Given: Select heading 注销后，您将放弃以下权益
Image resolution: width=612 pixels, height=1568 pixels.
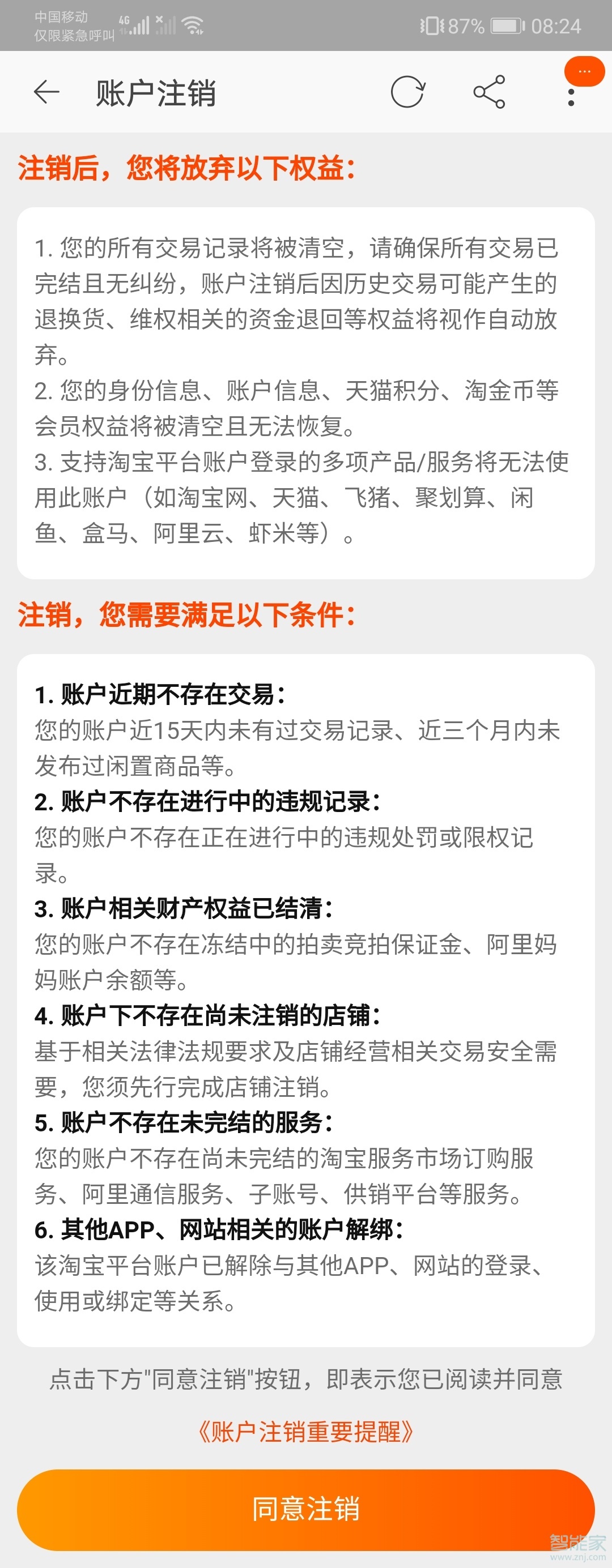Looking at the screenshot, I should 187,169.
